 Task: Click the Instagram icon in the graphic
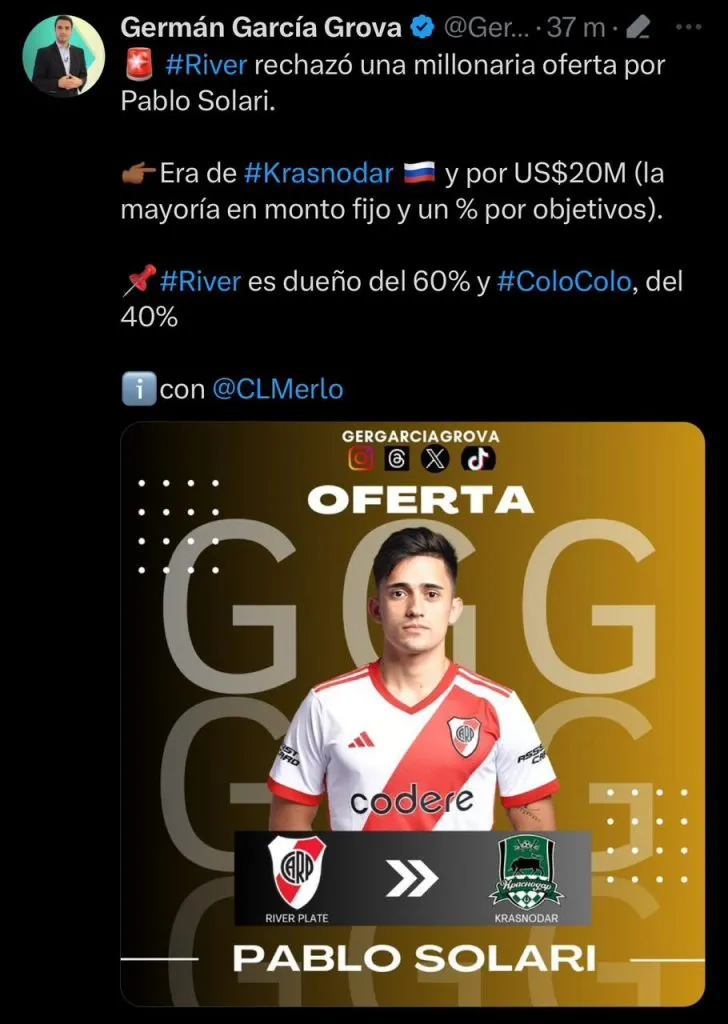pyautogui.click(x=361, y=459)
